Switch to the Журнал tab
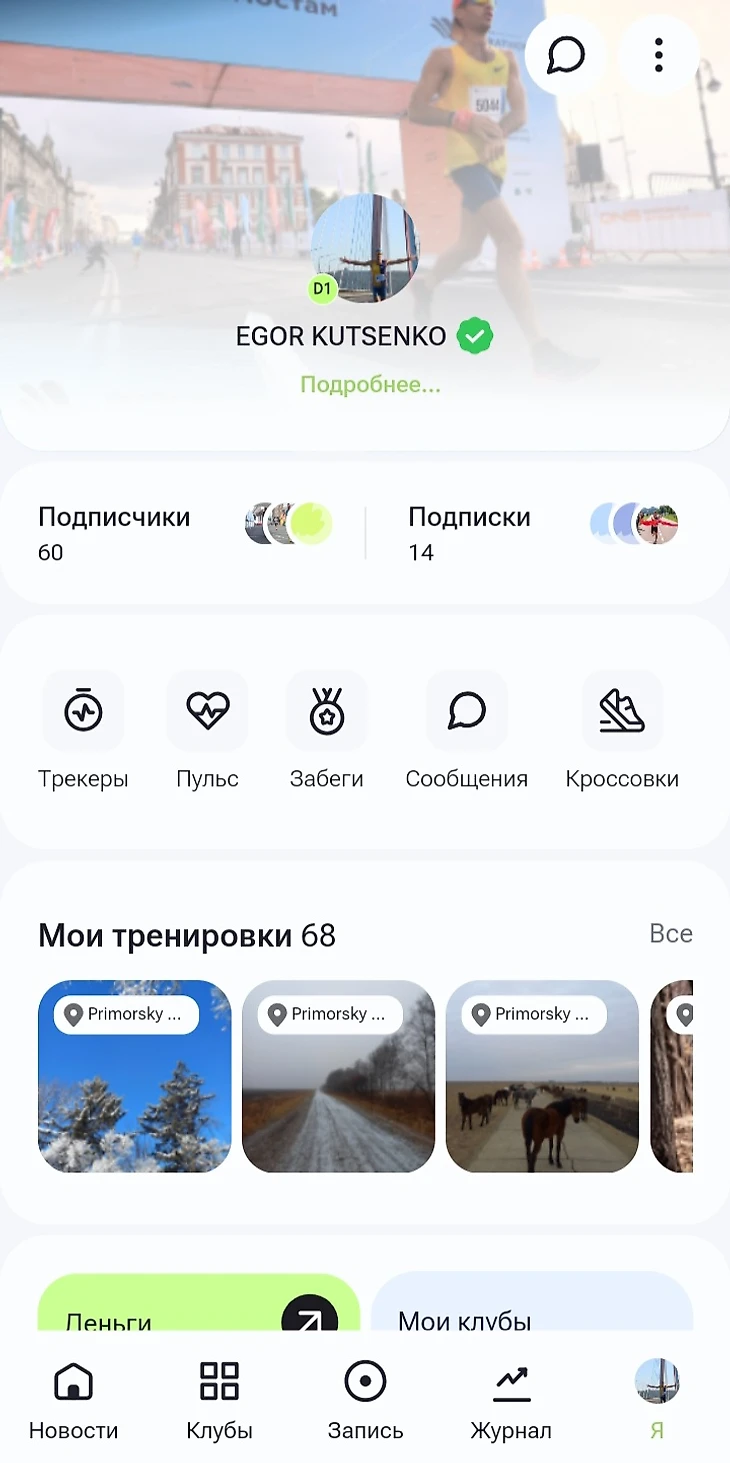Image resolution: width=730 pixels, height=1463 pixels. point(511,1400)
